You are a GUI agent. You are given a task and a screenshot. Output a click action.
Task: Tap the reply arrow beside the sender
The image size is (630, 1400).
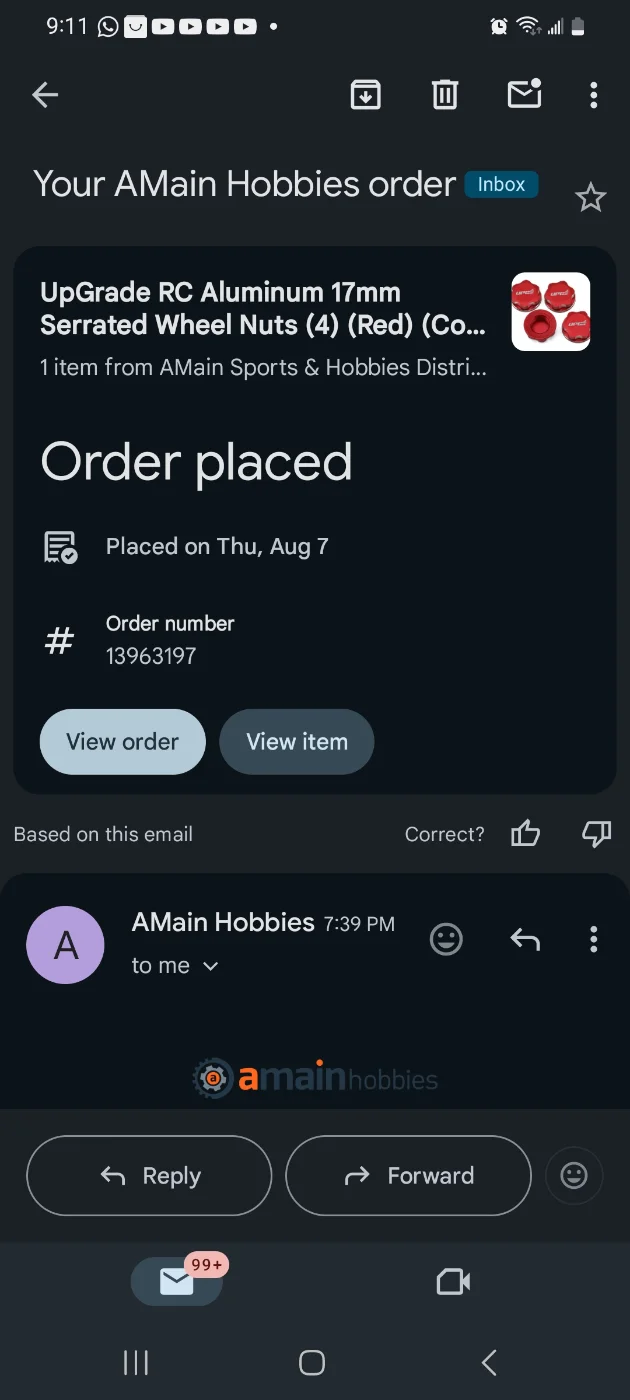(x=525, y=939)
